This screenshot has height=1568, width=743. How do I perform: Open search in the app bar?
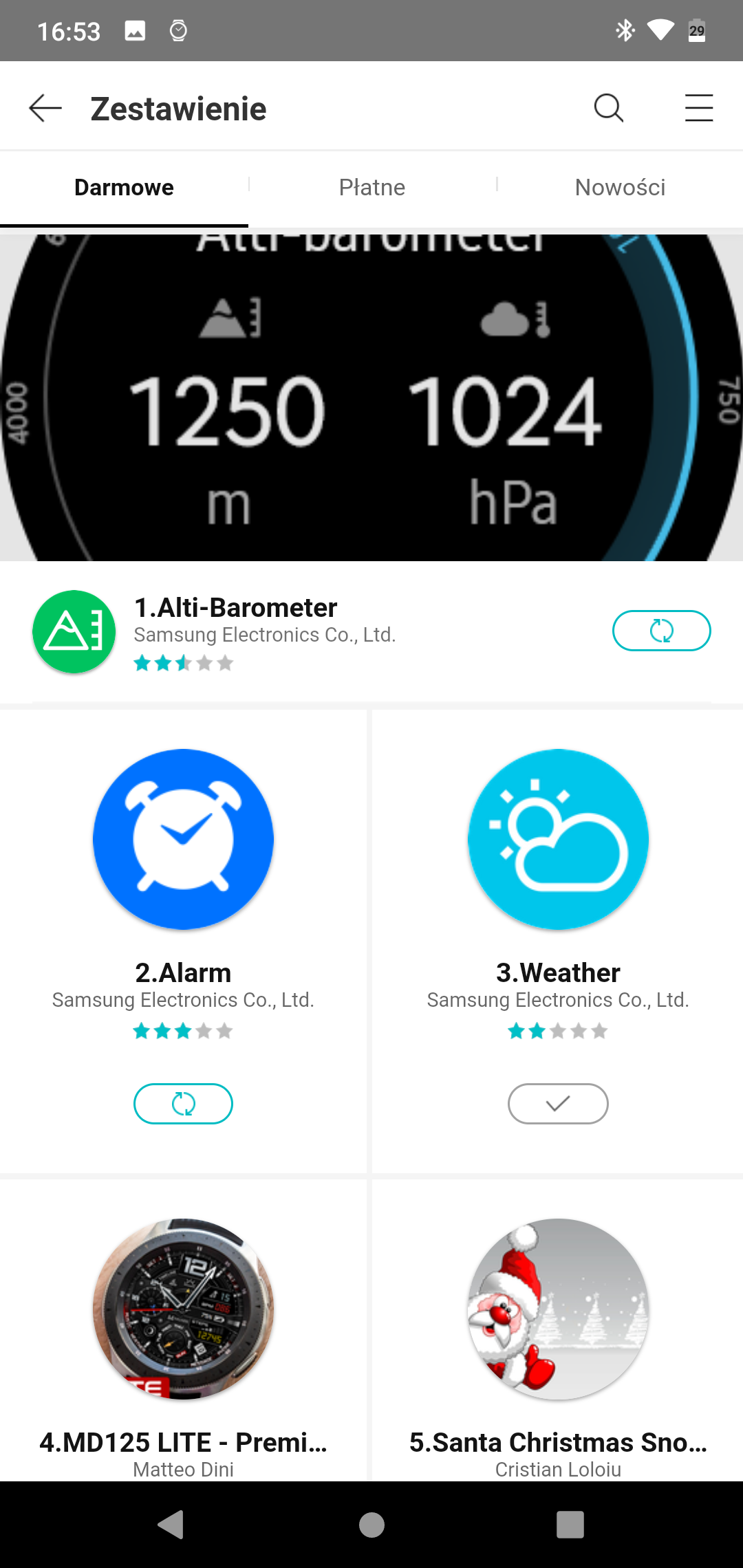tap(609, 108)
